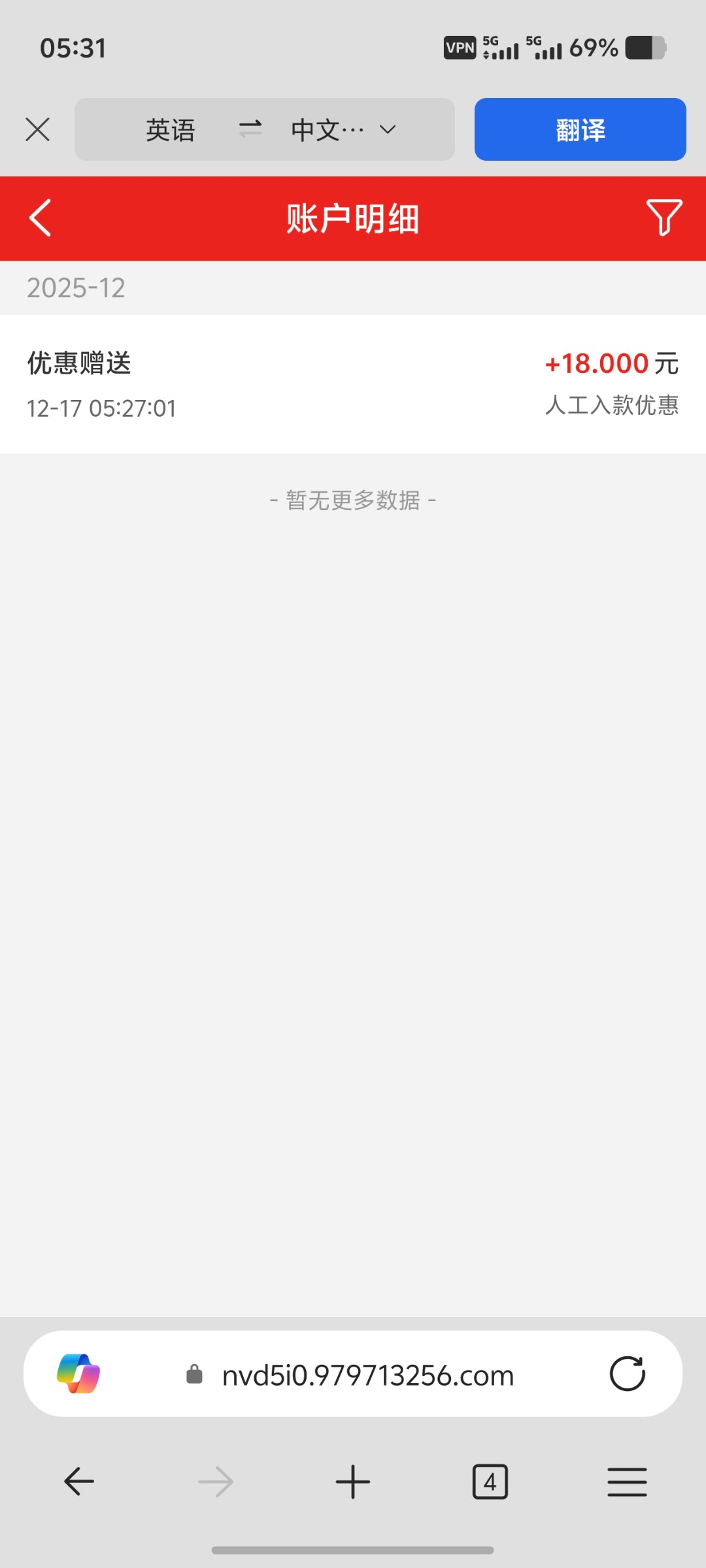Swap the translation languages
Viewport: 706px width, 1568px height.
[x=250, y=129]
